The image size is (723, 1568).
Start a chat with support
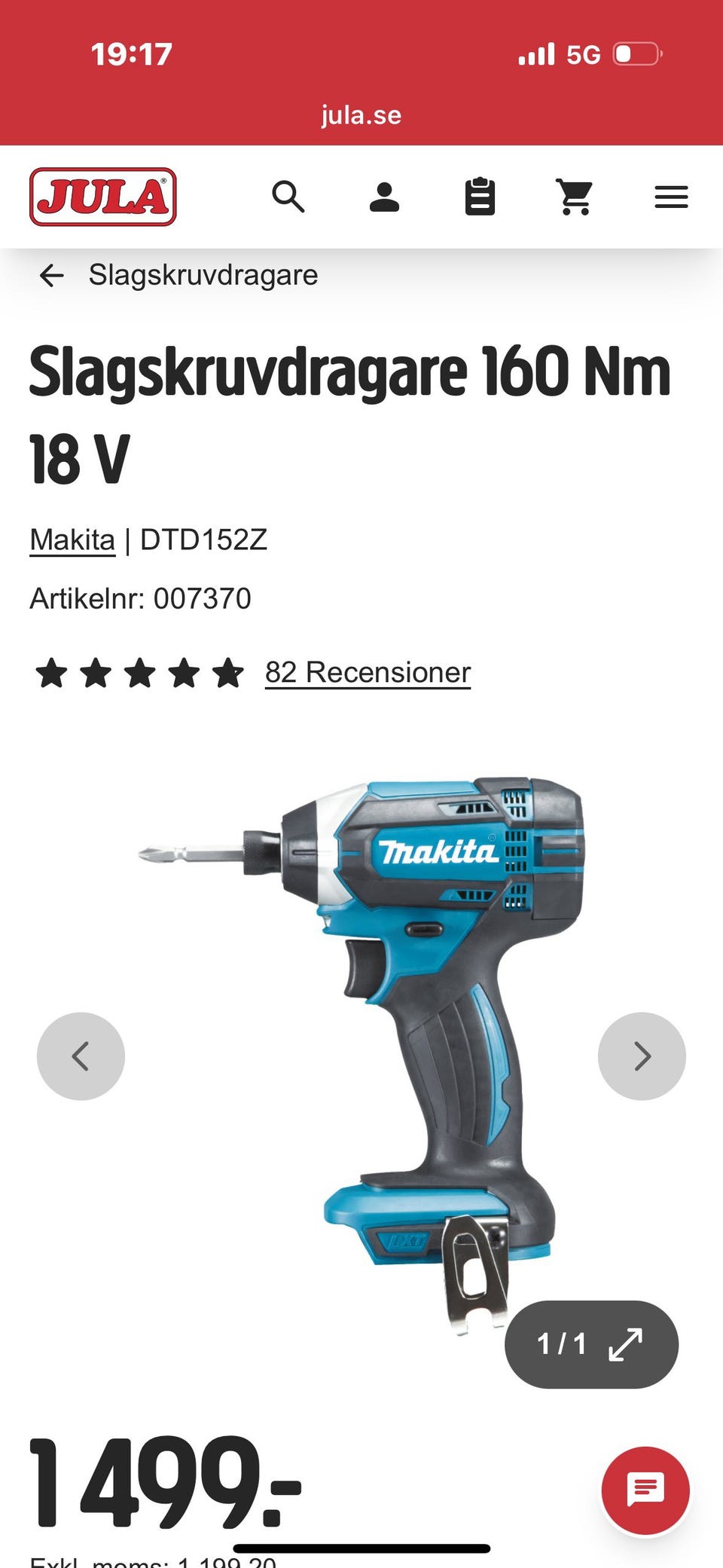tap(645, 1490)
